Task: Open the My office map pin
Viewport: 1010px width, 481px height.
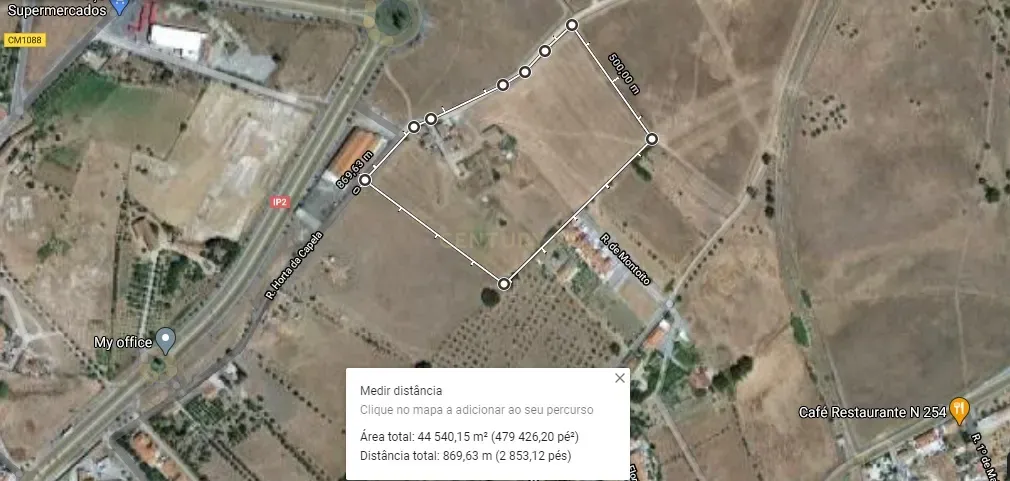Action: [x=166, y=340]
